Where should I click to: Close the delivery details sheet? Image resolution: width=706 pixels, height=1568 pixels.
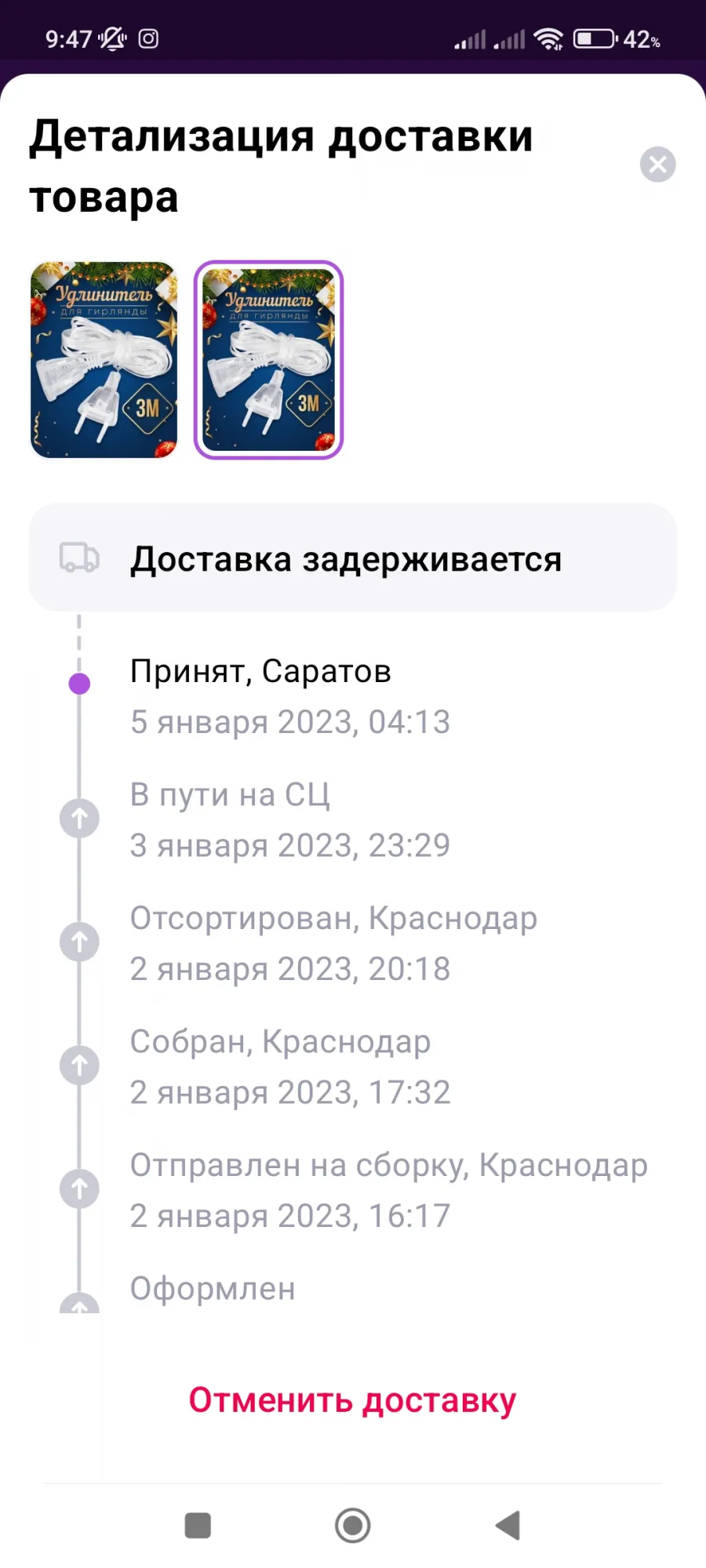657,165
